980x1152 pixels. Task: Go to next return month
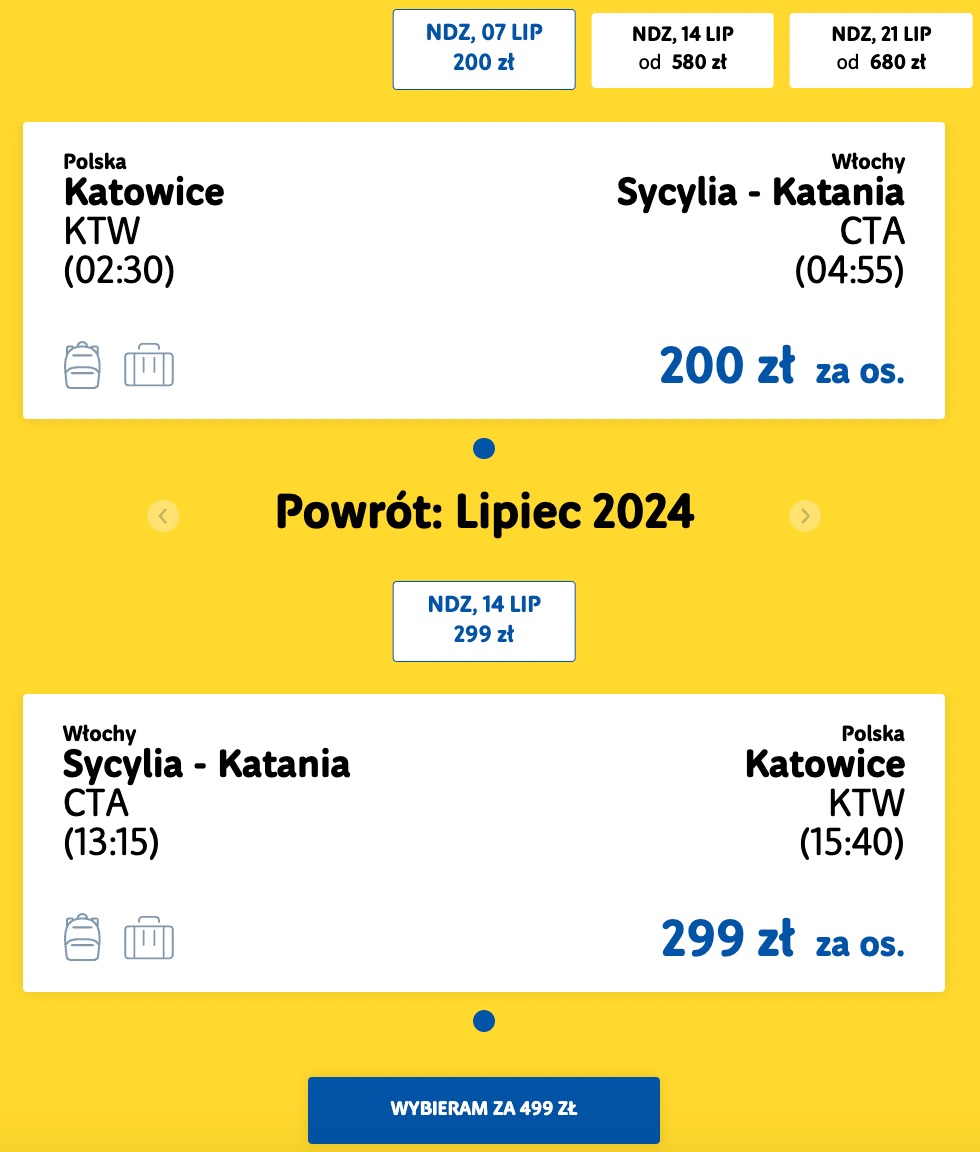(x=804, y=516)
